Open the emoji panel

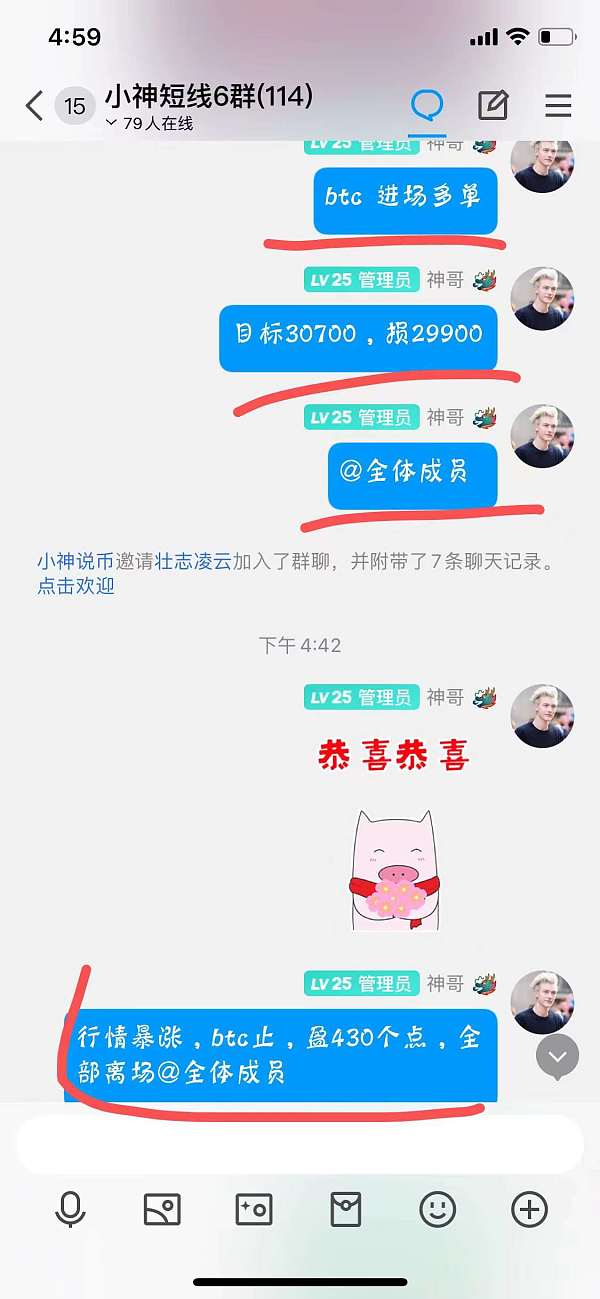click(x=438, y=1210)
